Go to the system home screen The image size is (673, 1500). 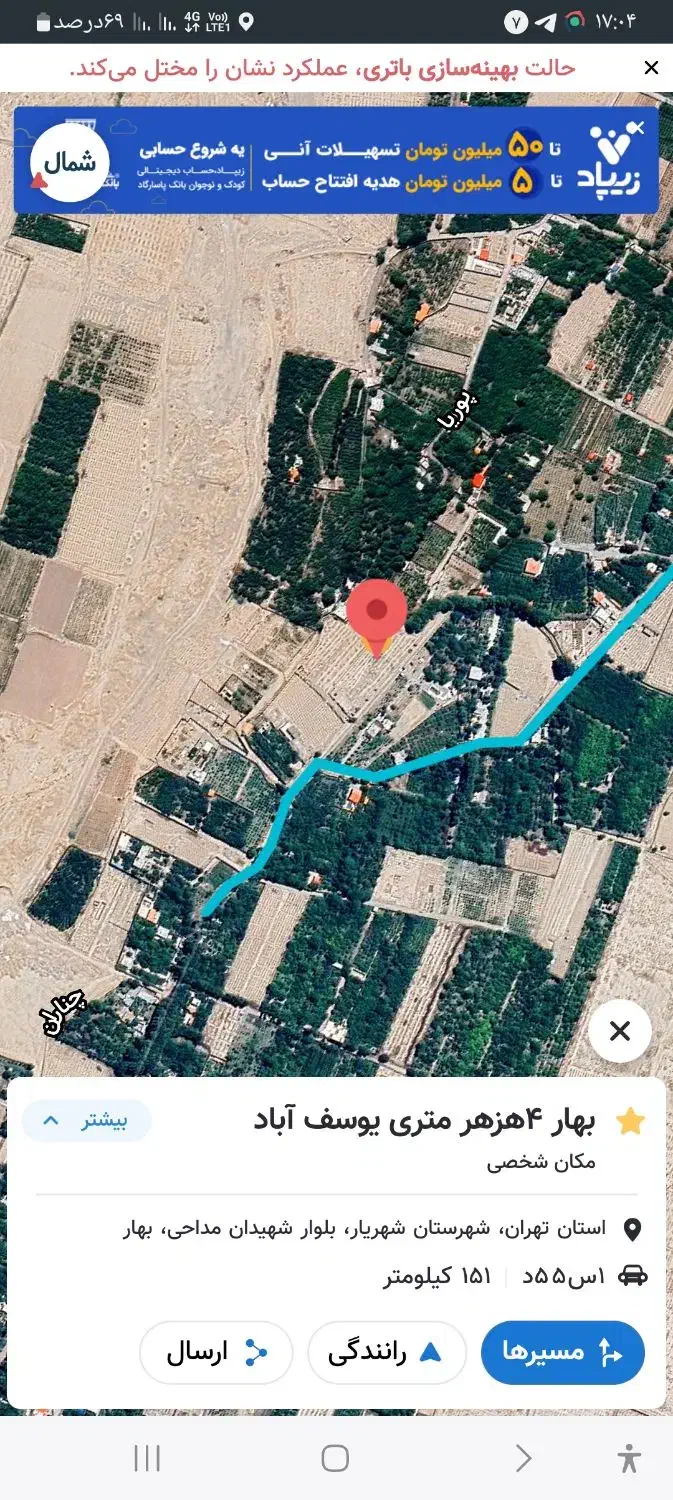point(335,1459)
